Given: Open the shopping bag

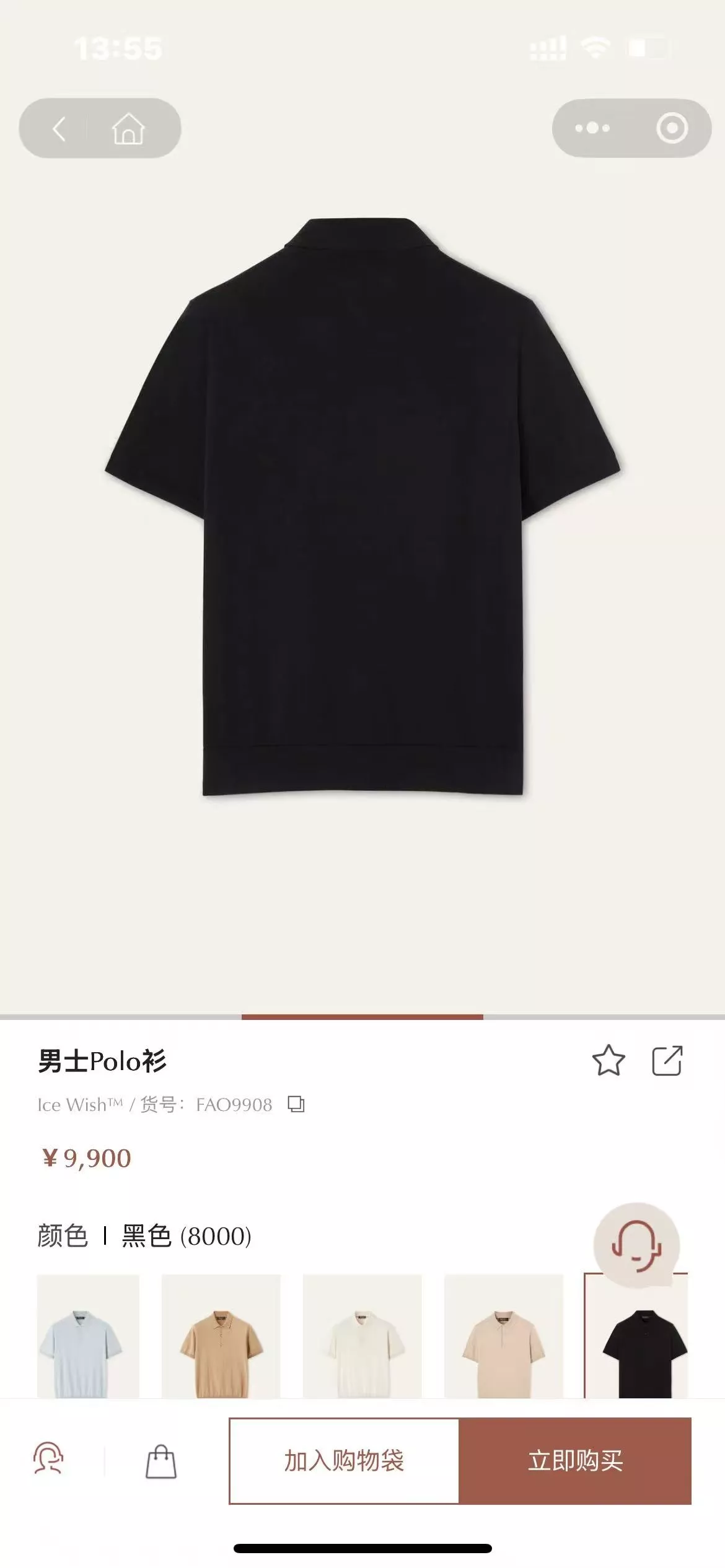Looking at the screenshot, I should pos(161,1461).
